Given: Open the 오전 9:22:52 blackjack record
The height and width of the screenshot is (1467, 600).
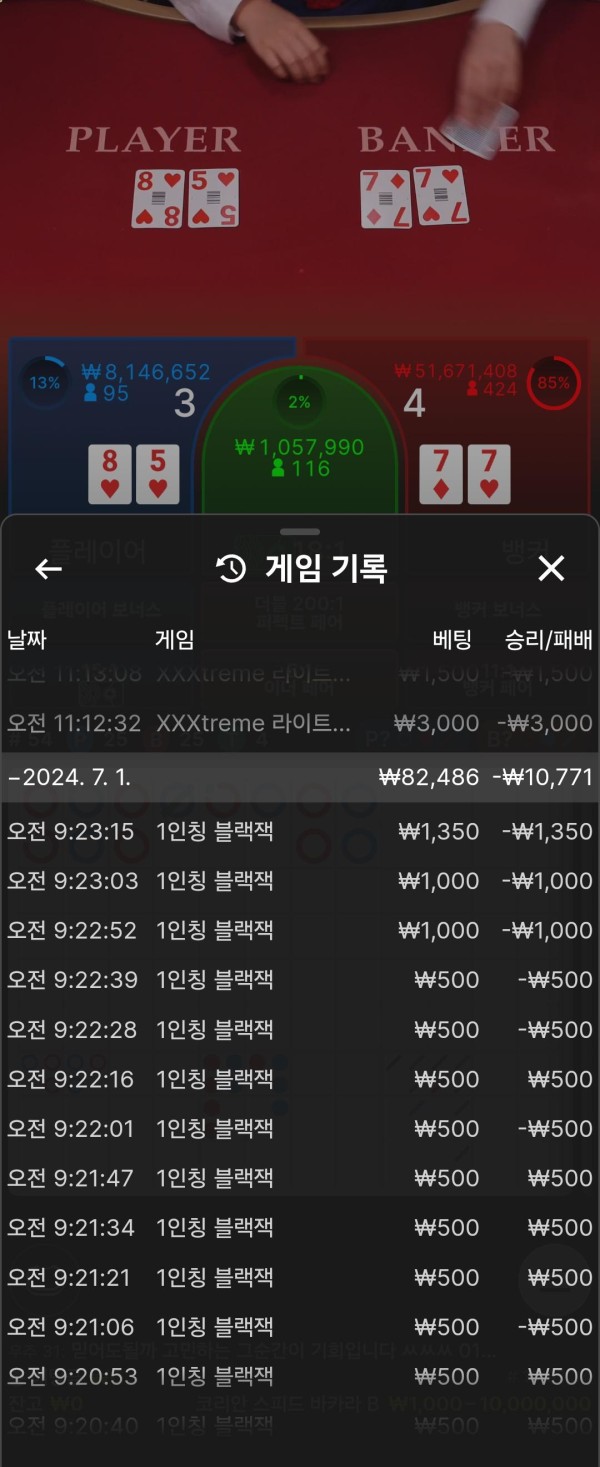Looking at the screenshot, I should [x=300, y=930].
